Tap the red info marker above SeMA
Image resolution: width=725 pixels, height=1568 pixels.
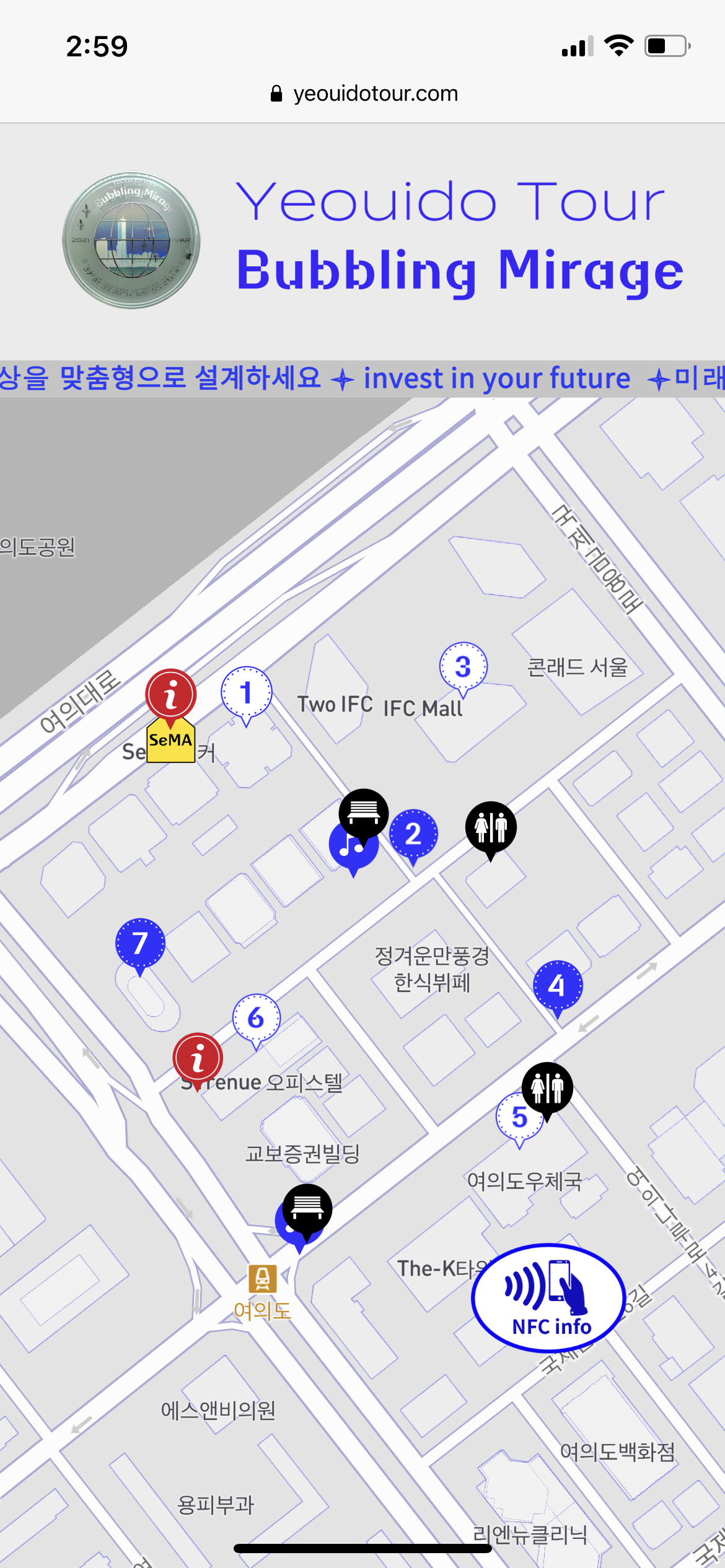coord(171,694)
